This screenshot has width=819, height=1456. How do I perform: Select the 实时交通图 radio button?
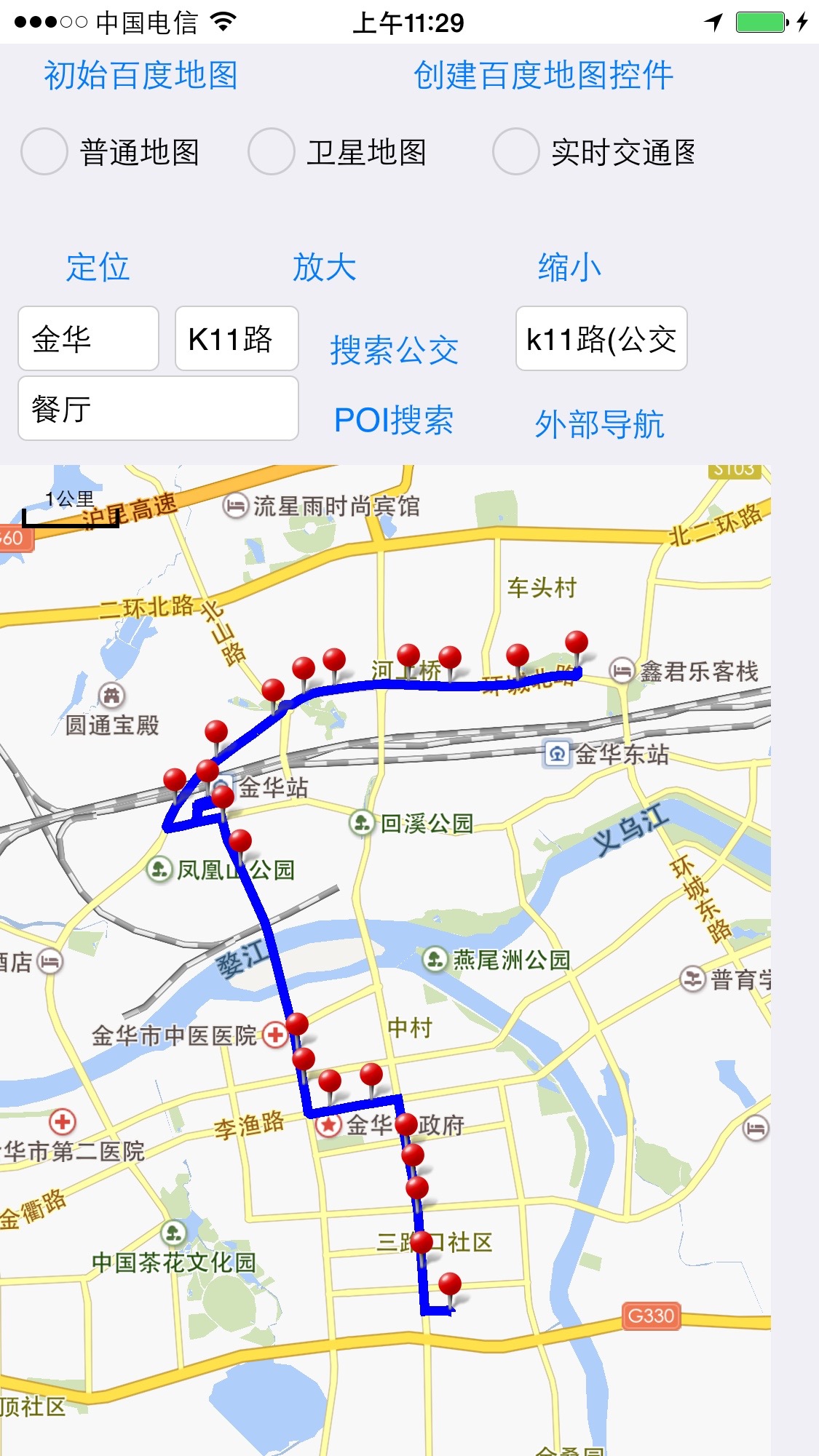[515, 151]
